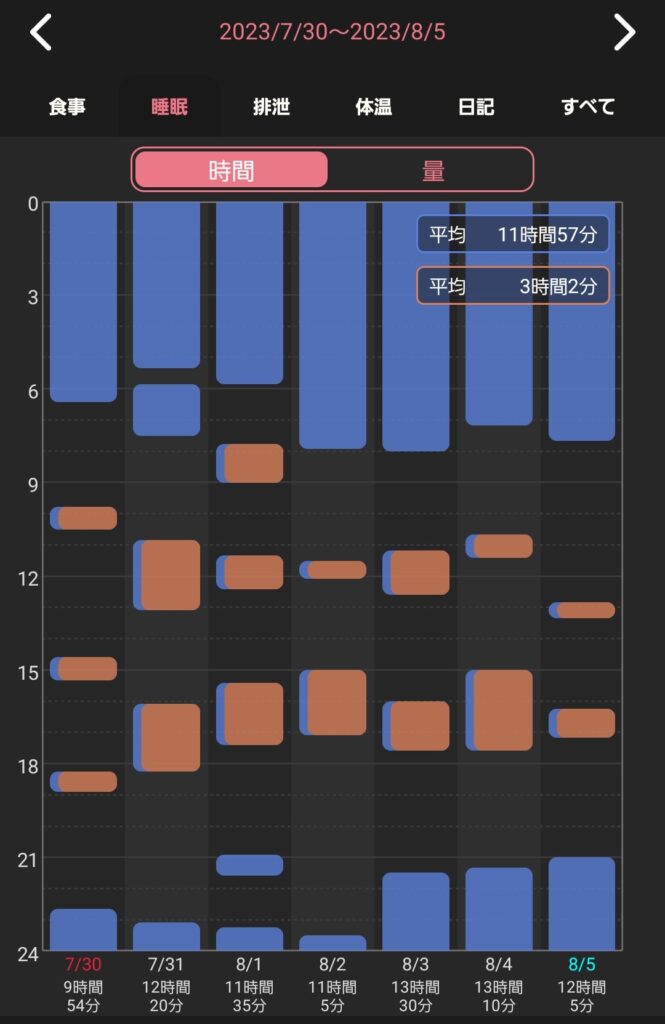Go to the next week
The image size is (665, 1024).
pos(624,32)
